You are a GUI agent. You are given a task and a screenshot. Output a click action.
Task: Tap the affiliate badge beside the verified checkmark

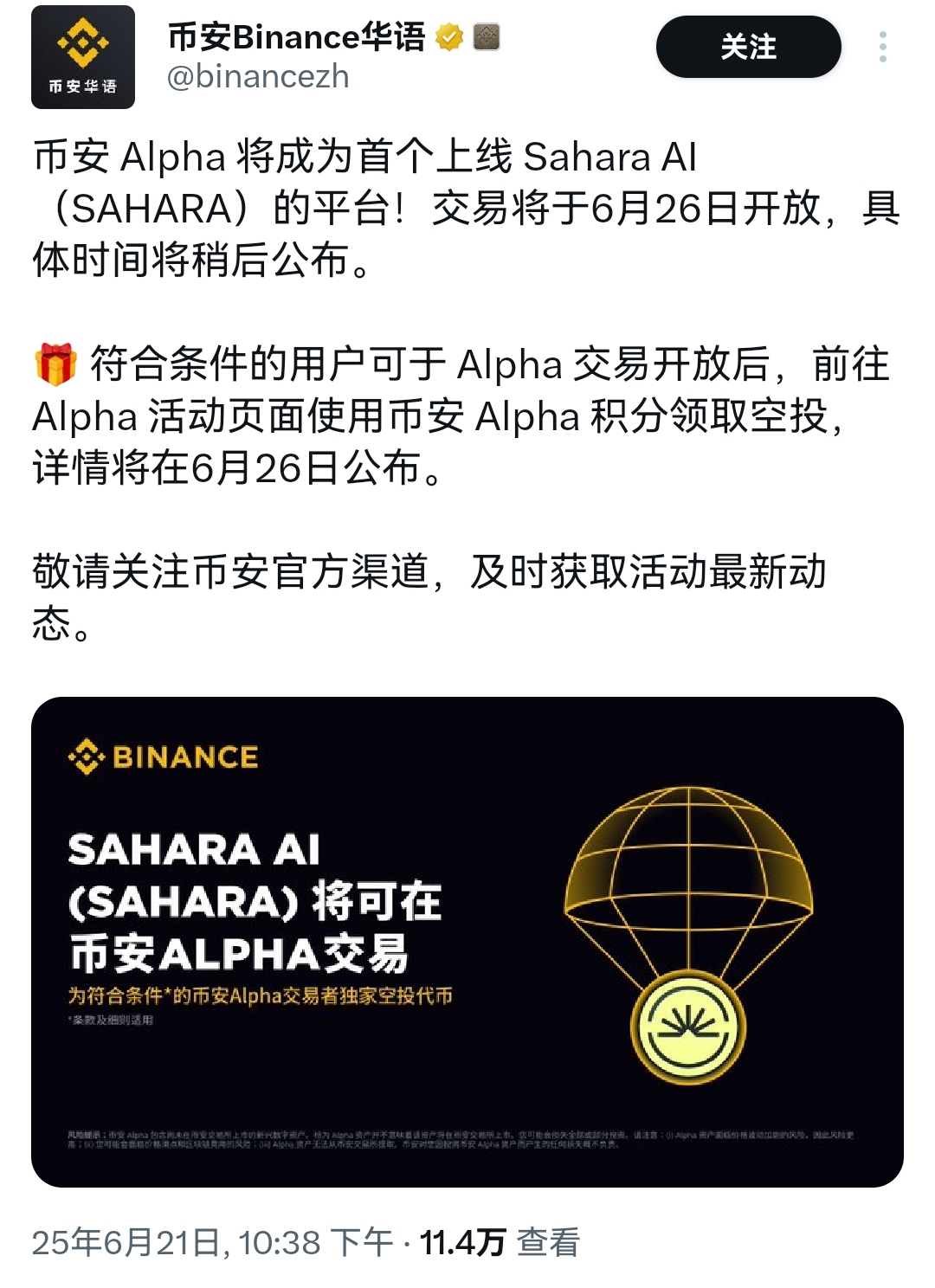pyautogui.click(x=487, y=37)
